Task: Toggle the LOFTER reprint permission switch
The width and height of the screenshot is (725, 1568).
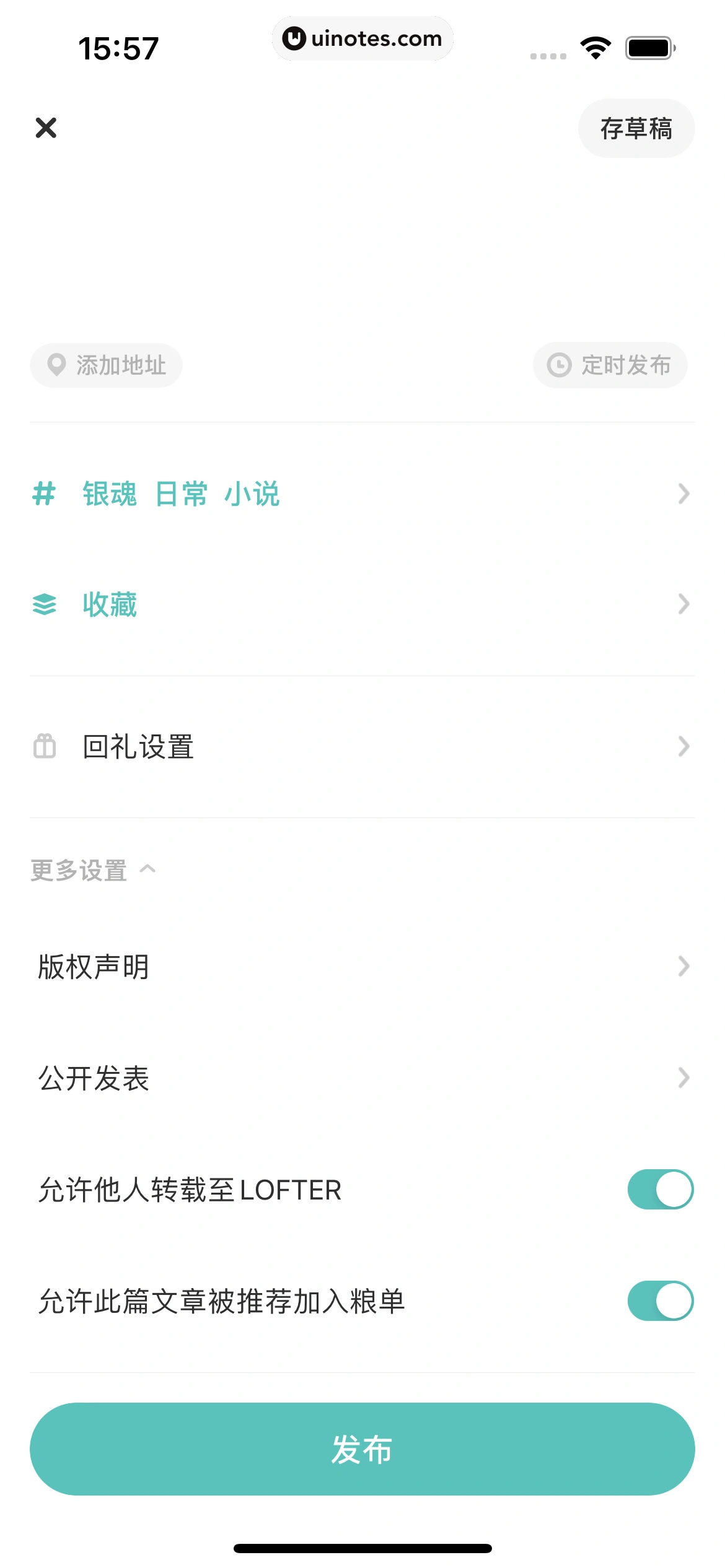Action: click(x=660, y=1189)
